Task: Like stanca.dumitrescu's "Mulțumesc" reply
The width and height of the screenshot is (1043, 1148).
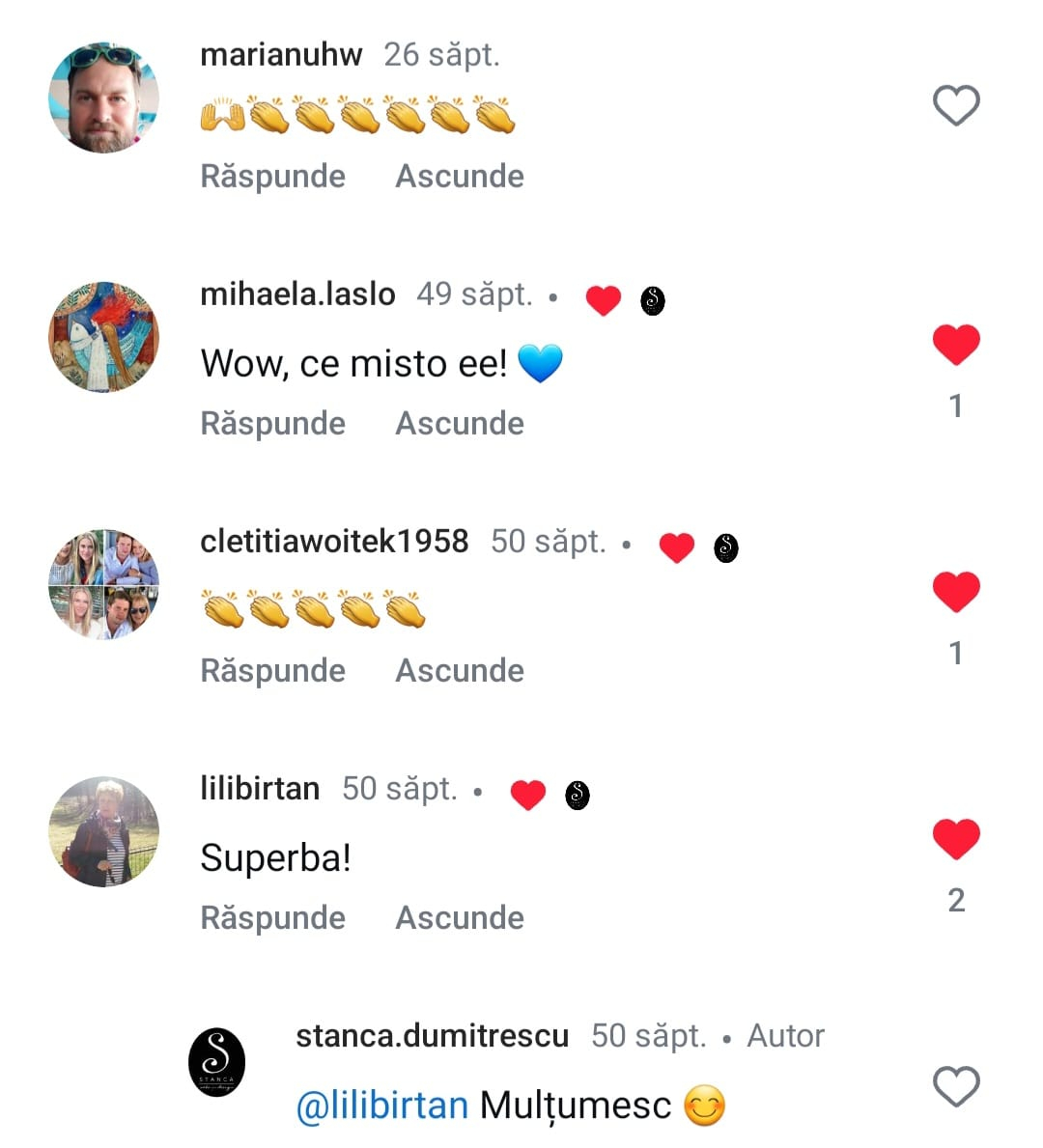Action: (956, 1086)
